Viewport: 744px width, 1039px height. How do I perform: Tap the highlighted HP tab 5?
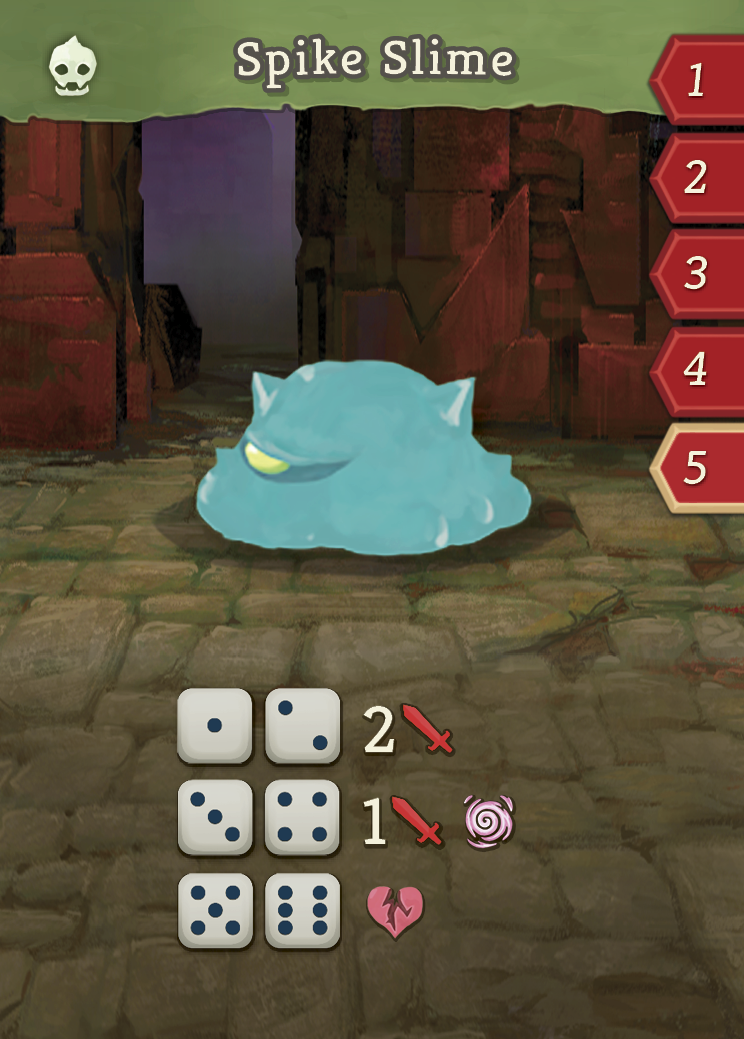(x=699, y=467)
